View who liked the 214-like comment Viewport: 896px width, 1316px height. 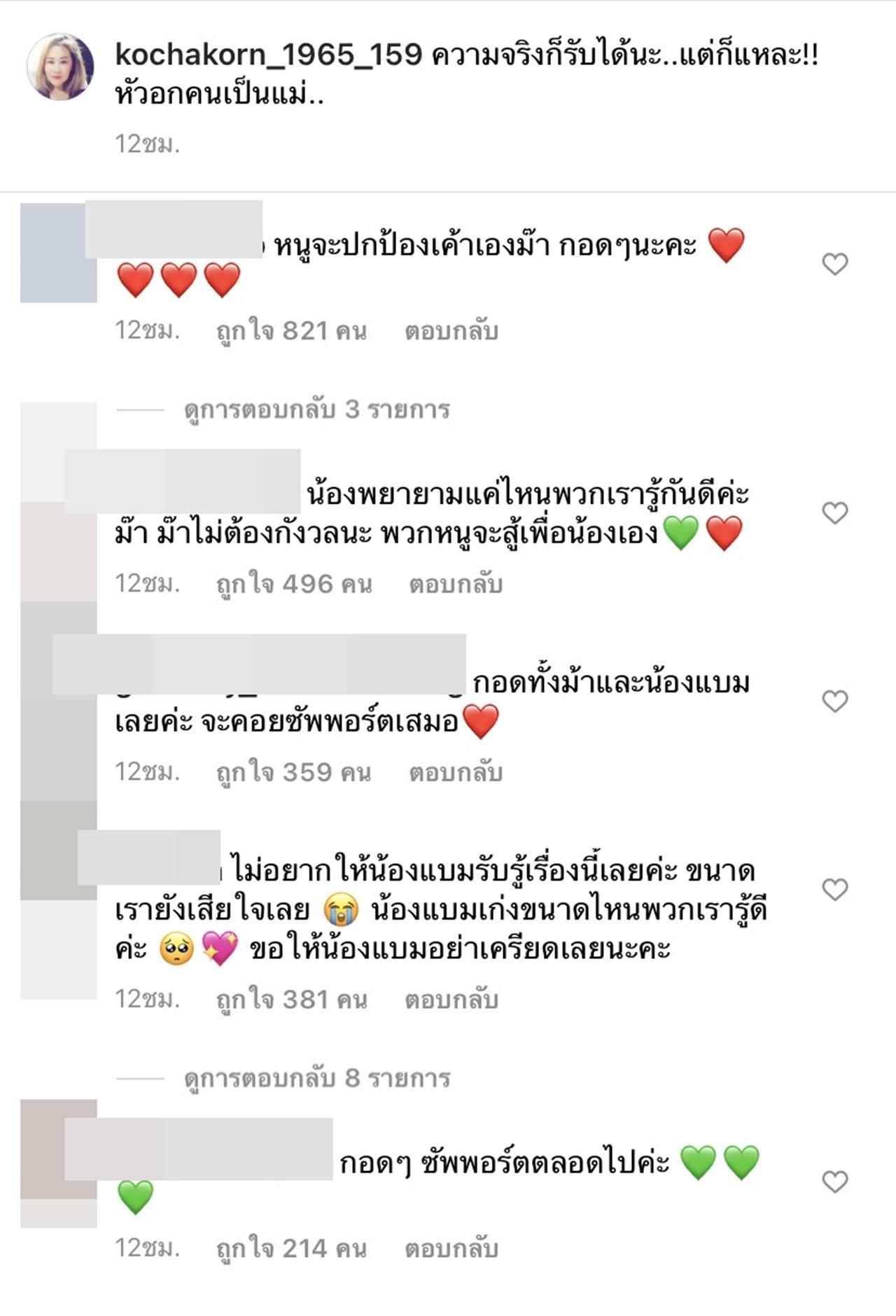click(291, 1248)
